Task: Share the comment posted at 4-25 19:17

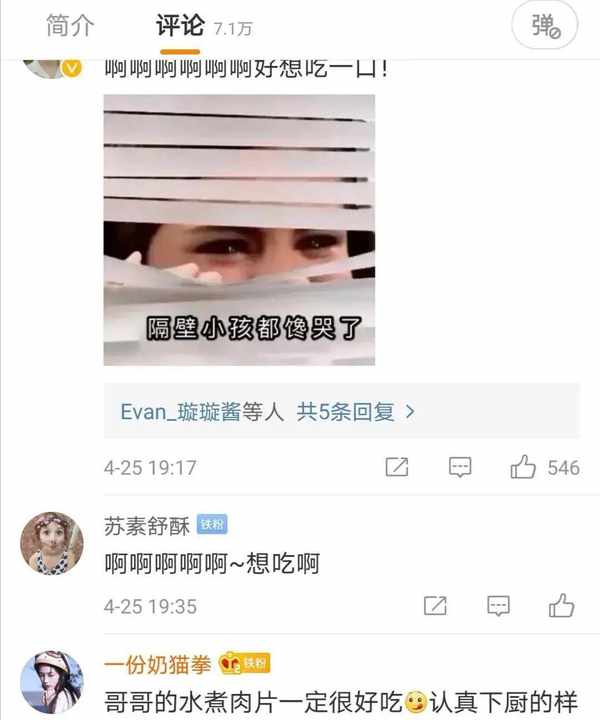Action: click(x=397, y=467)
